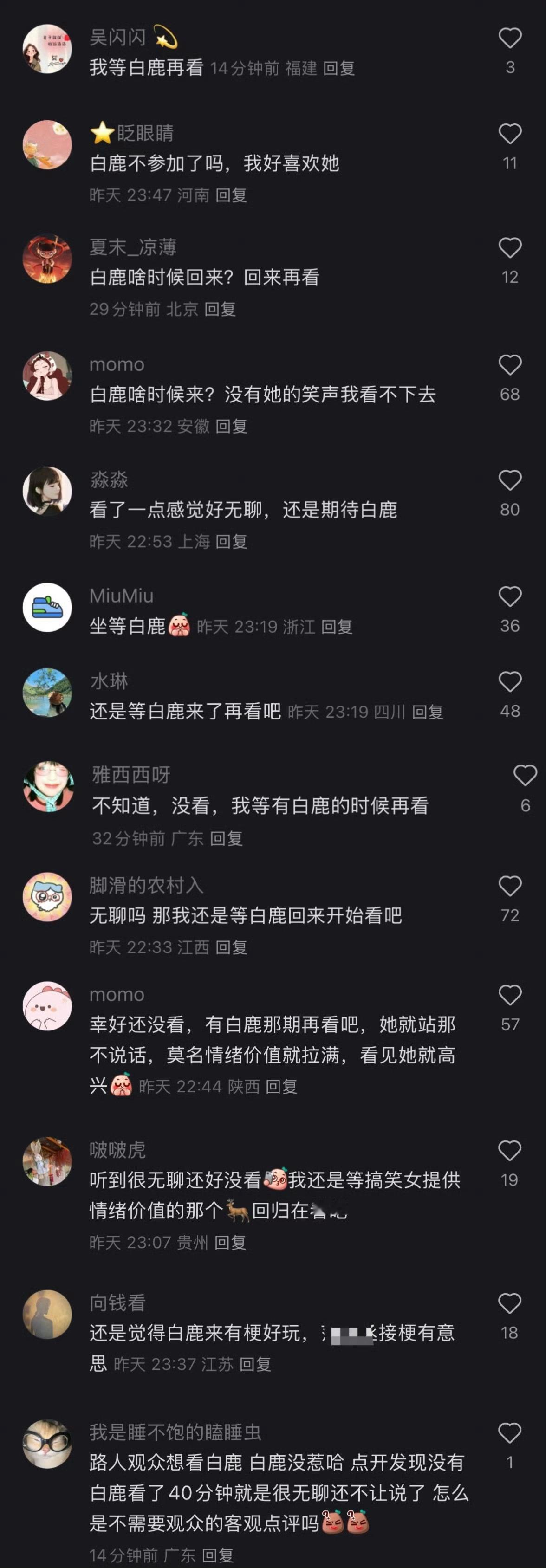Screen dimensions: 546x1568
Task: Tap the heart on 夏末_凉薄's comment
Action: pos(509,248)
